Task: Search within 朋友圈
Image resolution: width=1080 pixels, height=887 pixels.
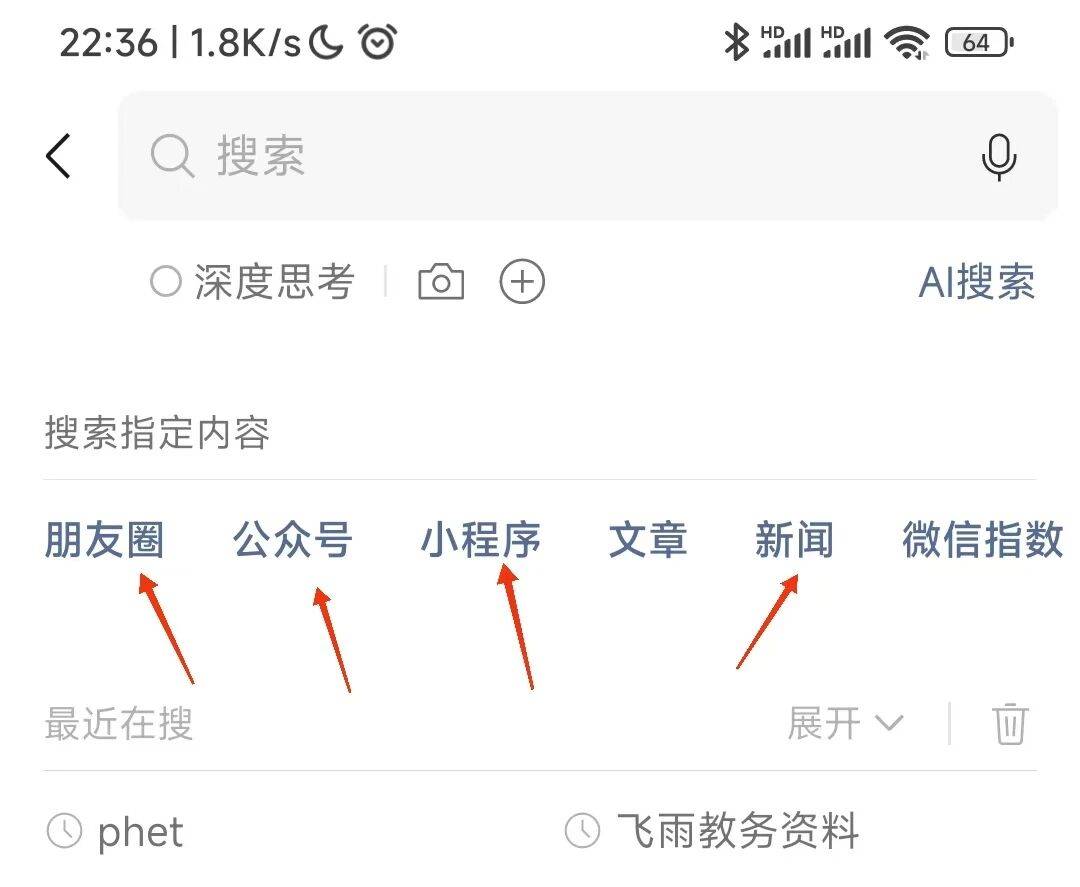Action: 104,540
